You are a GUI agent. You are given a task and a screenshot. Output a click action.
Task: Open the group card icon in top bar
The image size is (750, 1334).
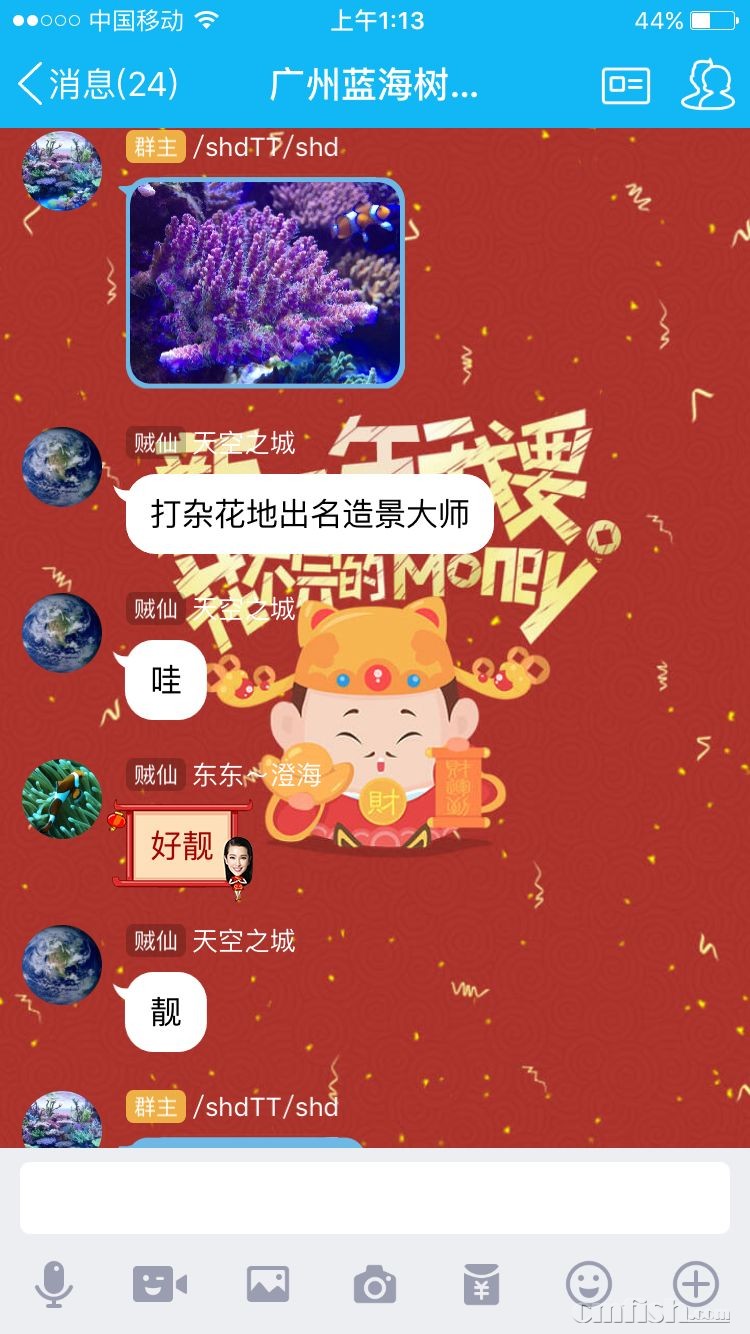pos(624,84)
